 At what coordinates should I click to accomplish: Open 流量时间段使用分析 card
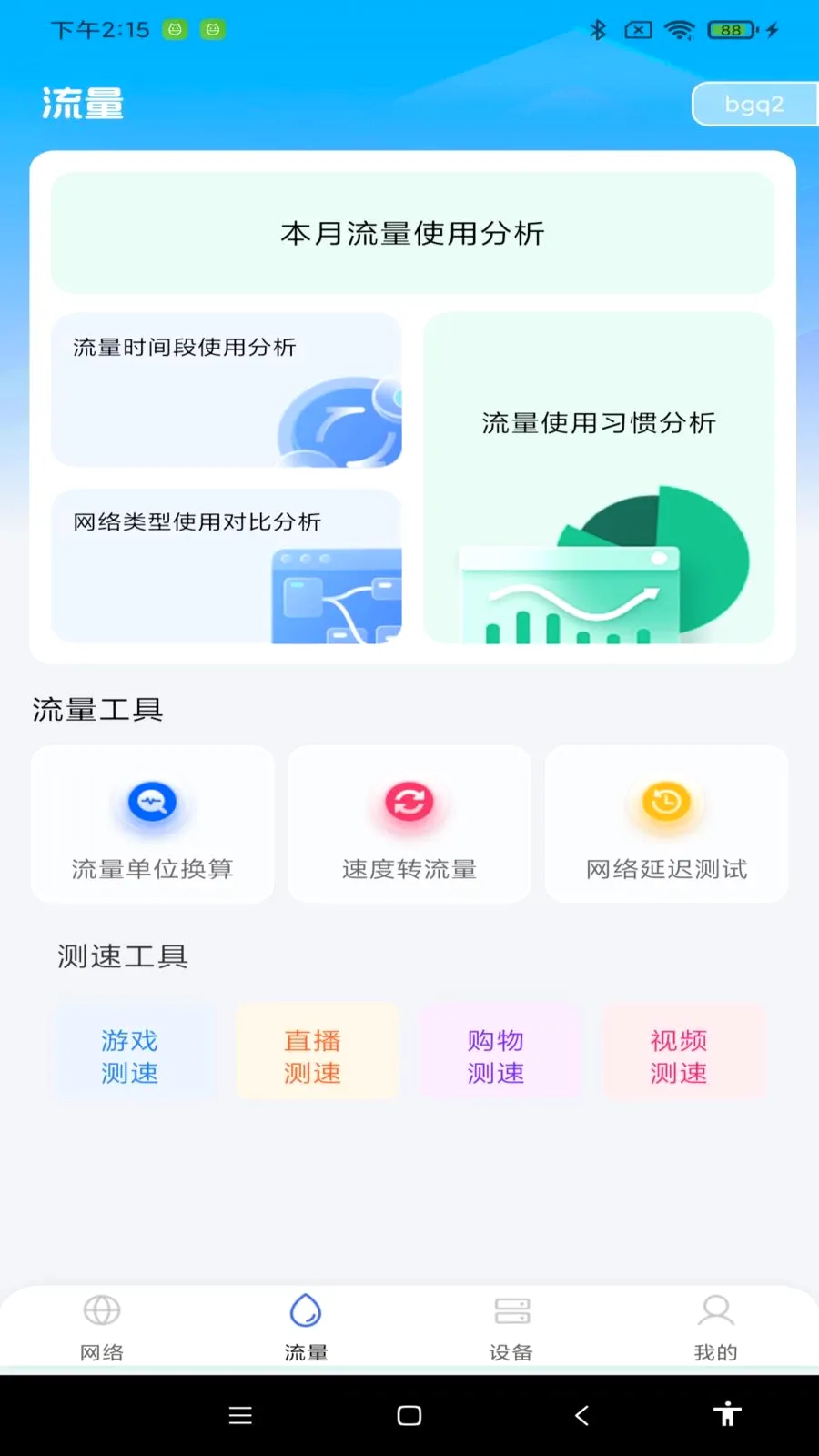(x=227, y=389)
